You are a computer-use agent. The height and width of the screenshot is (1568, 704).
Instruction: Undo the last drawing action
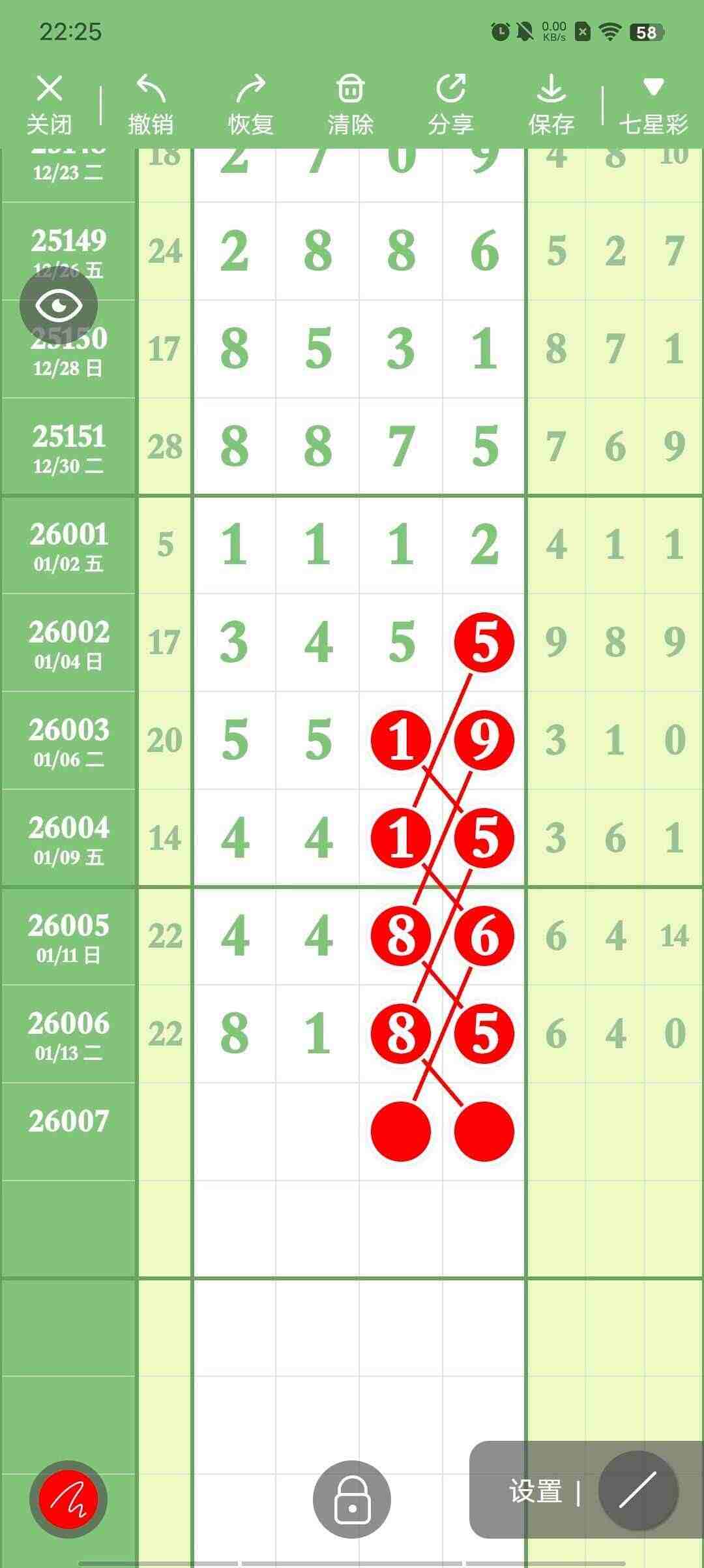pyautogui.click(x=151, y=104)
